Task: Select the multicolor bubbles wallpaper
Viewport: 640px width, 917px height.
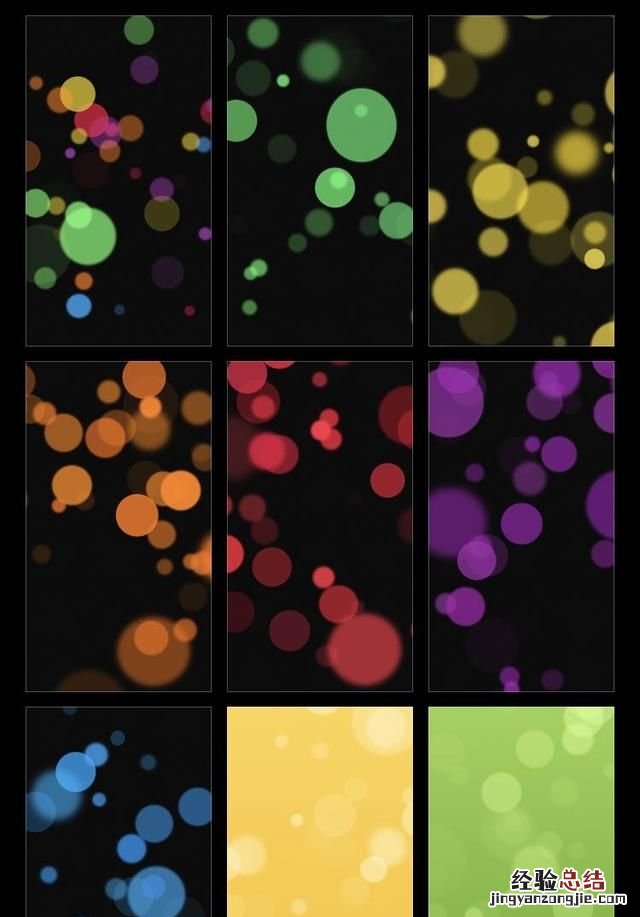Action: 118,180
